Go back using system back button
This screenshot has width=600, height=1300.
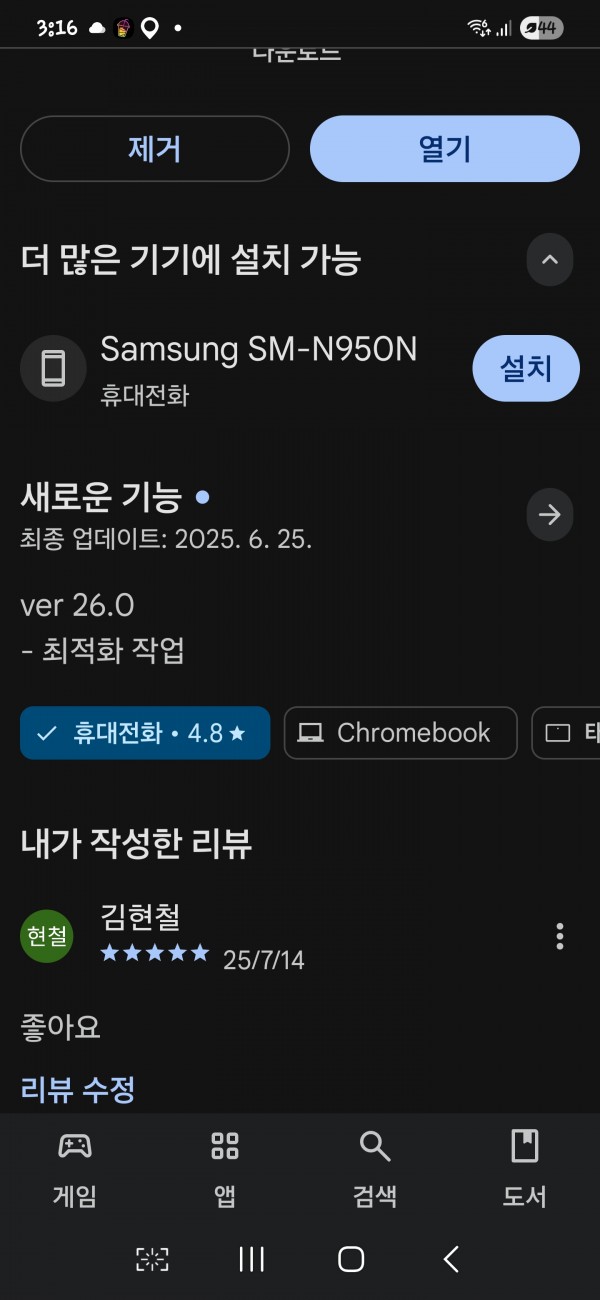click(451, 1259)
